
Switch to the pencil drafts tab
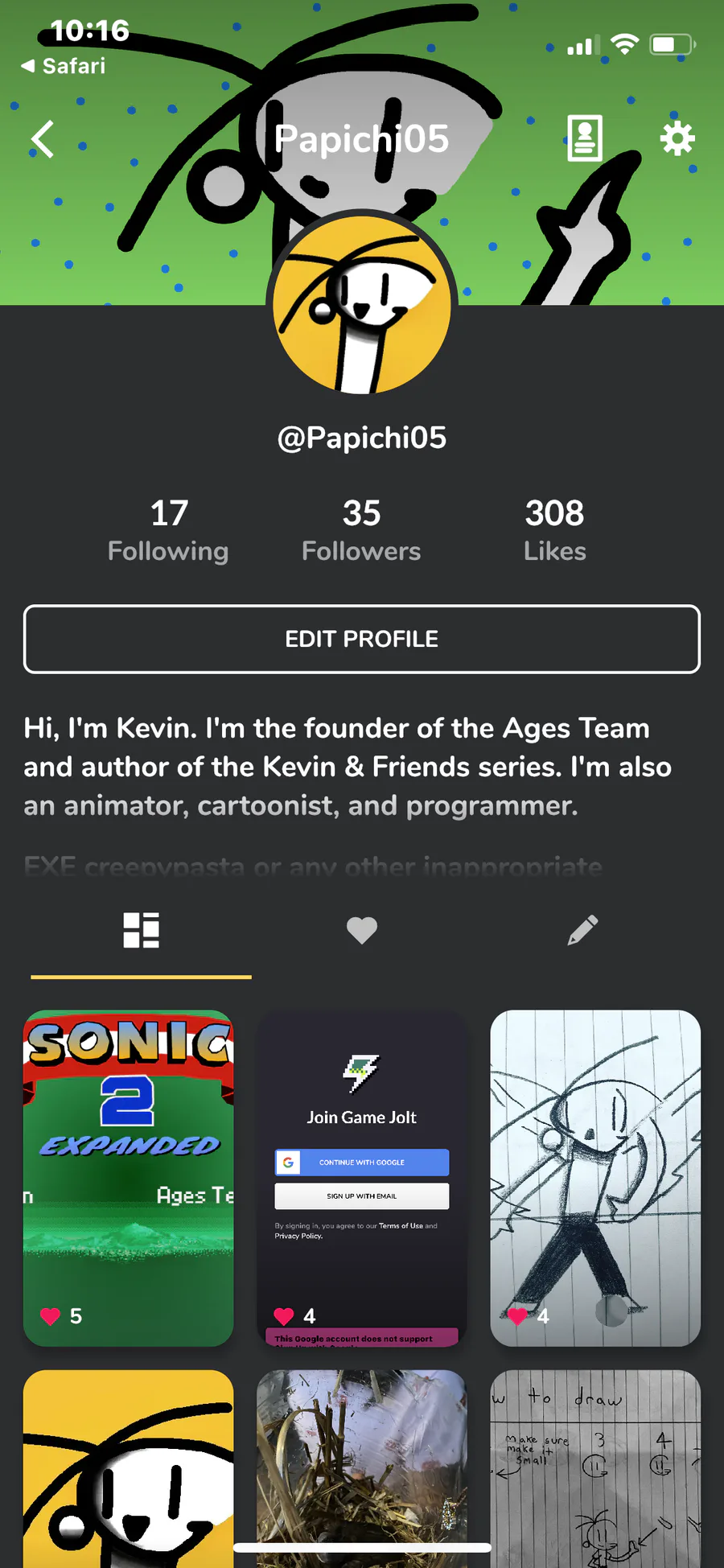(x=582, y=930)
